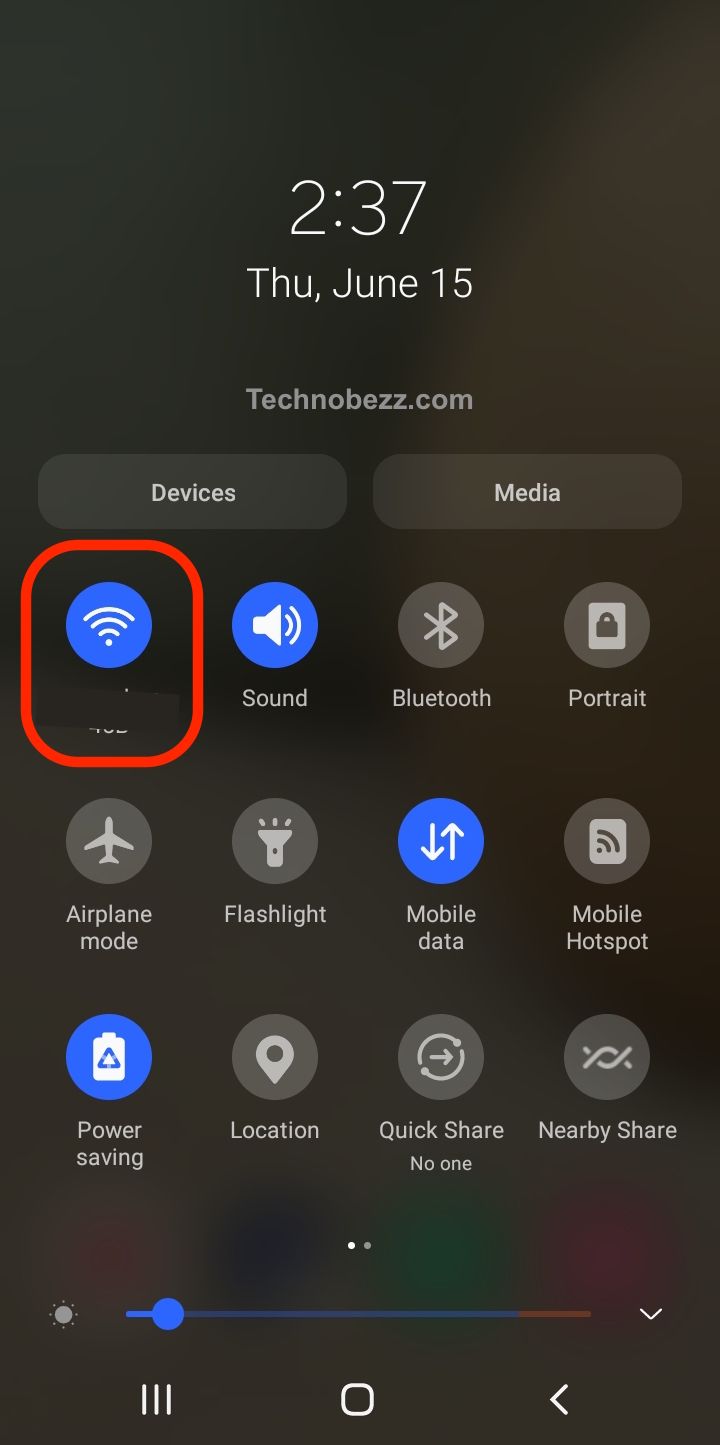Image resolution: width=720 pixels, height=1445 pixels.
Task: Turn off Power saving
Action: coord(109,1057)
